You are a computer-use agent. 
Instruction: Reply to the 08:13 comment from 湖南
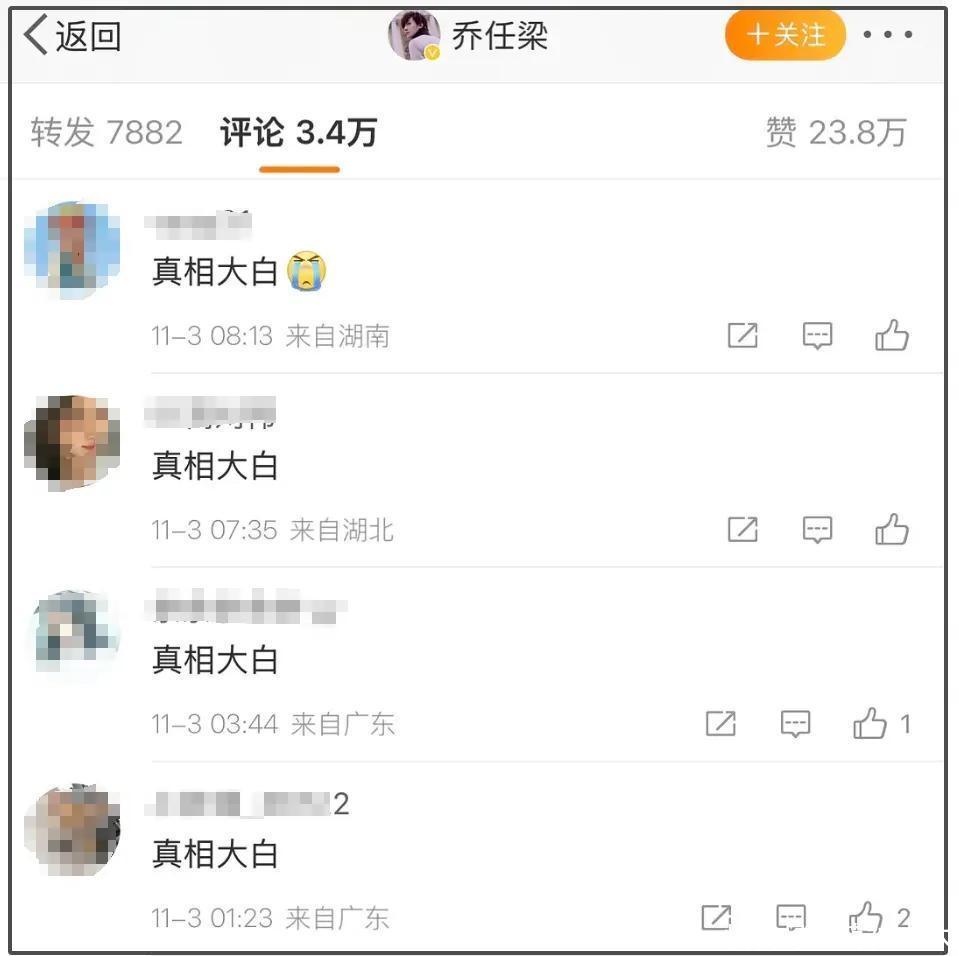[x=817, y=336]
